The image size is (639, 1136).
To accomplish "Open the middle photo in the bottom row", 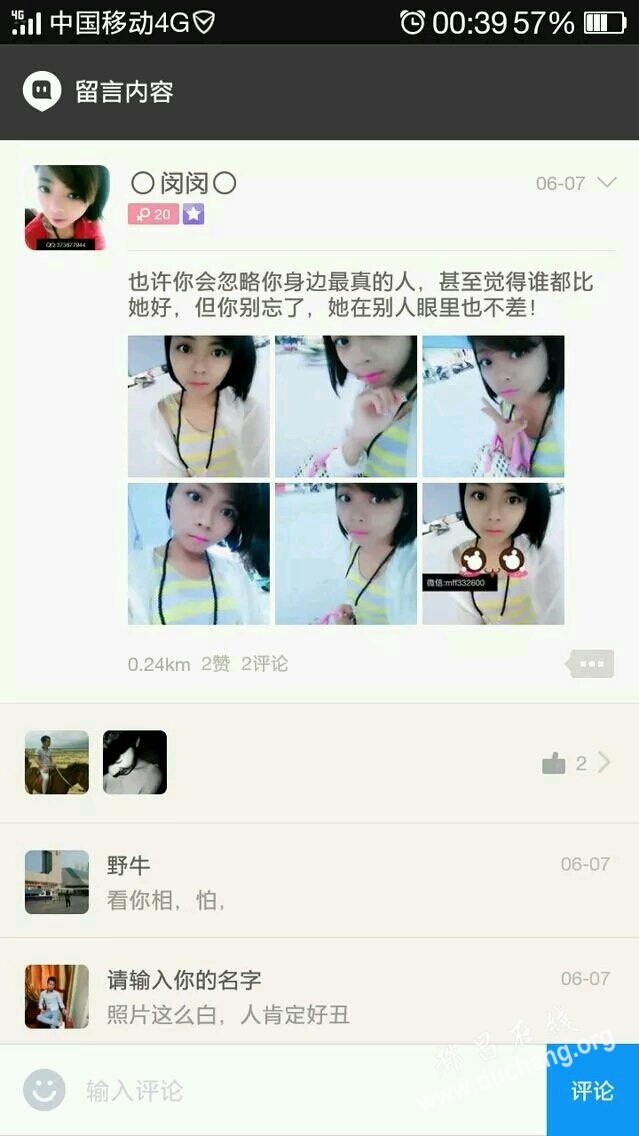I will tap(346, 554).
